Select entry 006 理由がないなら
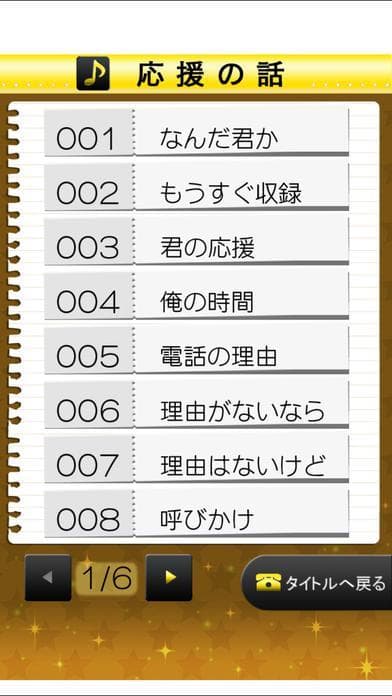The height and width of the screenshot is (696, 392). [x=196, y=405]
